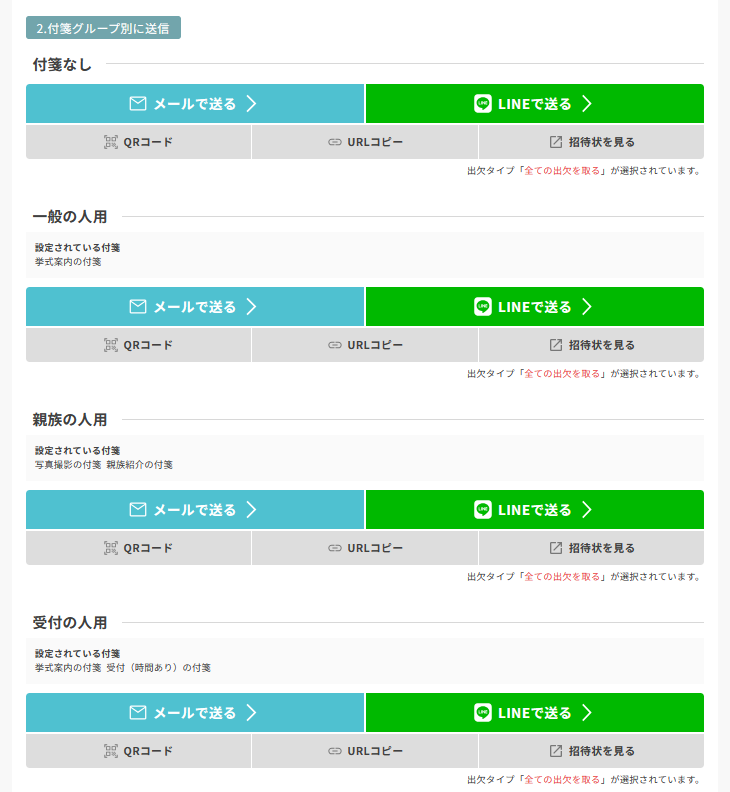Copy the URL for 付箋なし
The image size is (730, 792).
365,142
